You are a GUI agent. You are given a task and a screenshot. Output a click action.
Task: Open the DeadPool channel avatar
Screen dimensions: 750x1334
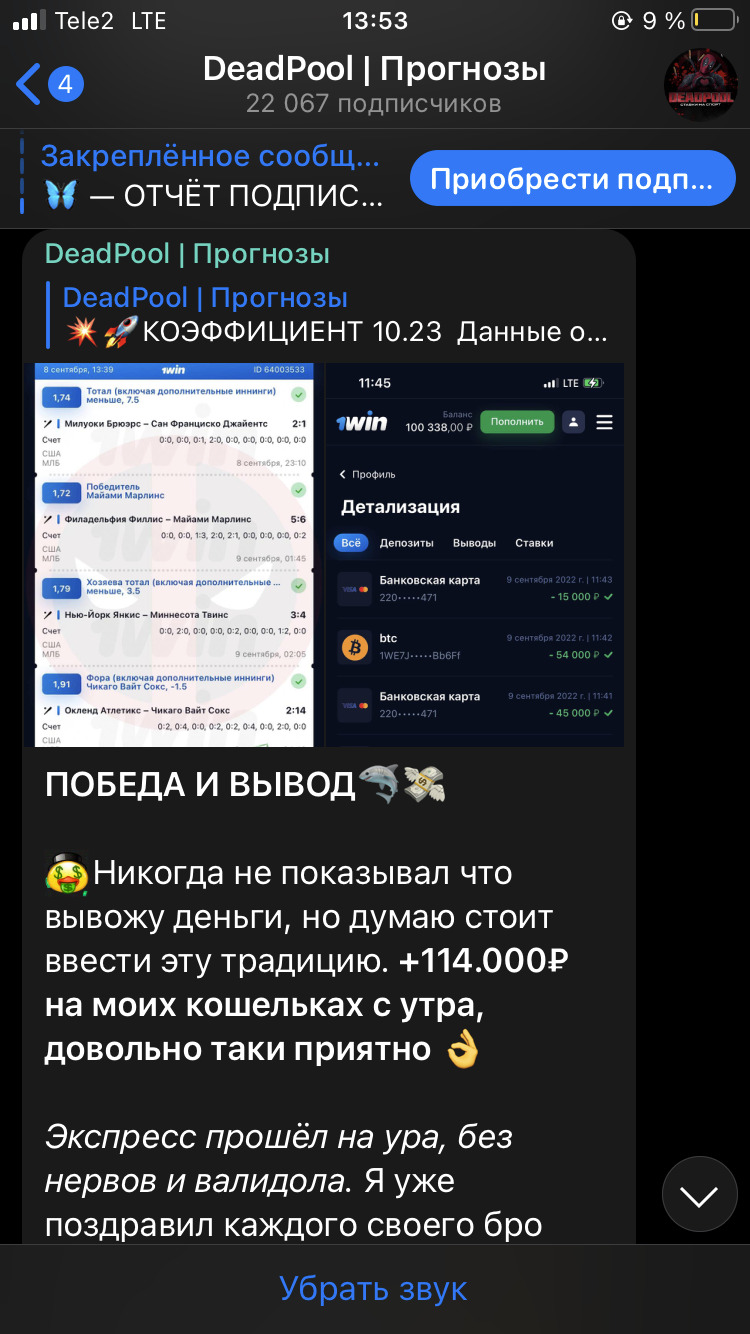[x=701, y=84]
